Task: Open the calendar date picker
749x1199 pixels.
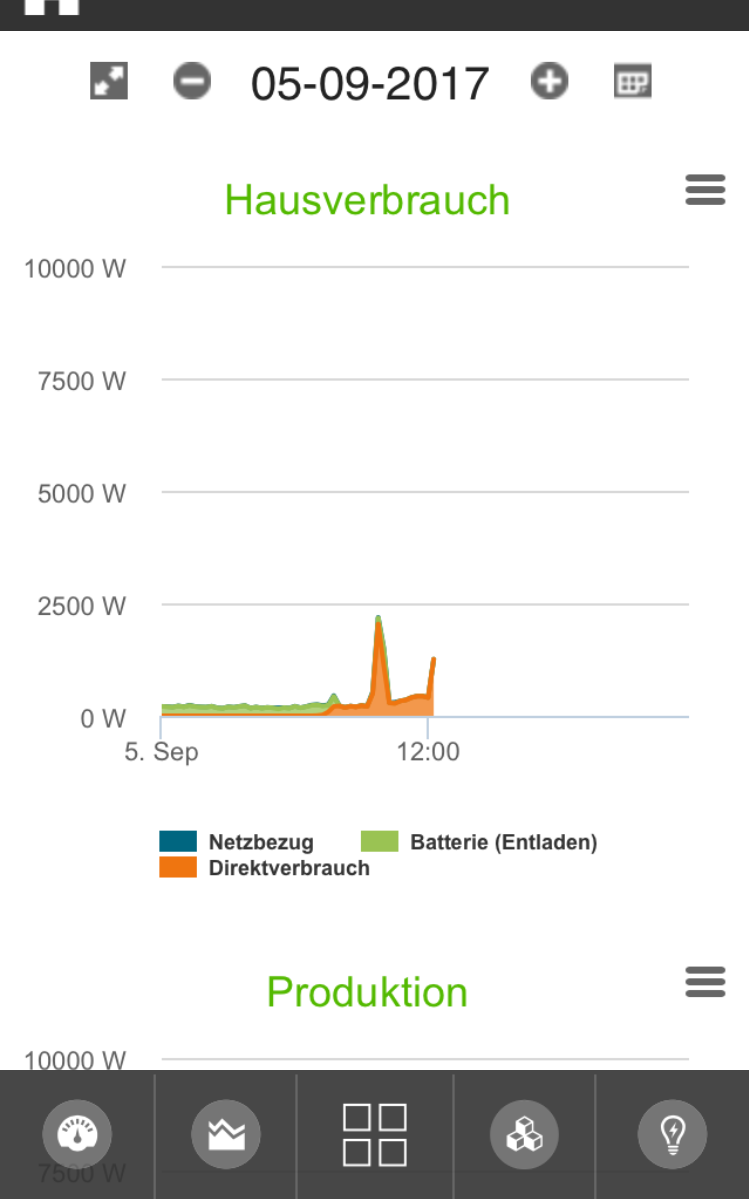Action: click(633, 80)
